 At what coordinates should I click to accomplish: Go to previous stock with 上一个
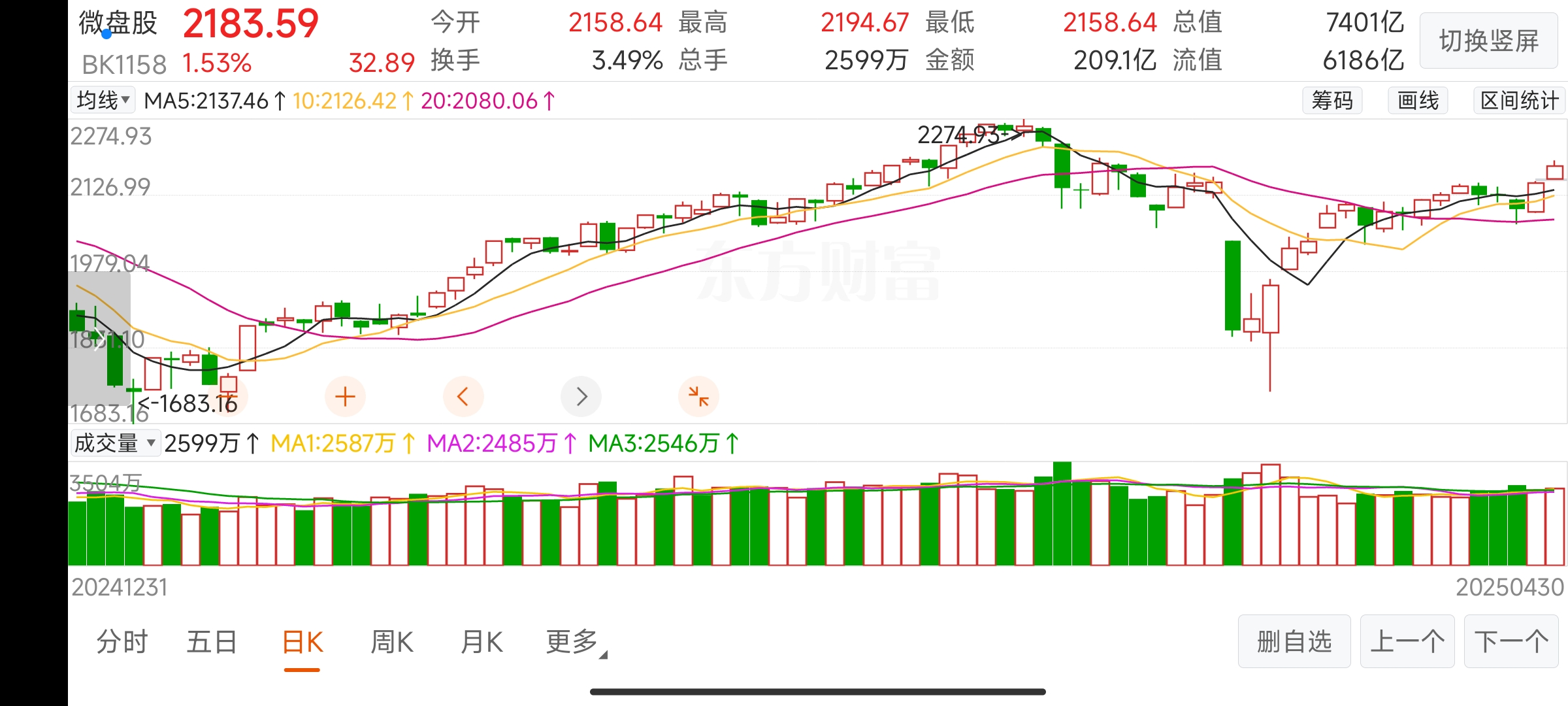pyautogui.click(x=1407, y=641)
